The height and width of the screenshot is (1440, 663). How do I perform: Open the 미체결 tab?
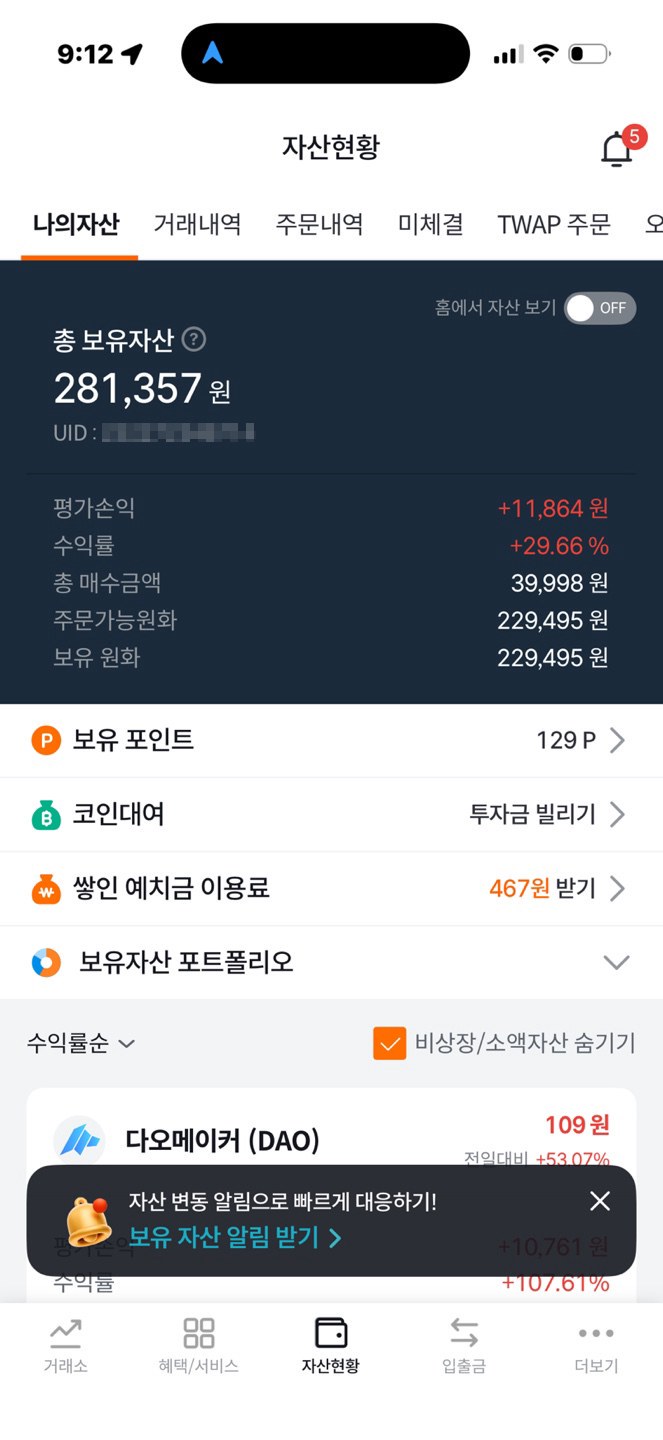tap(430, 224)
